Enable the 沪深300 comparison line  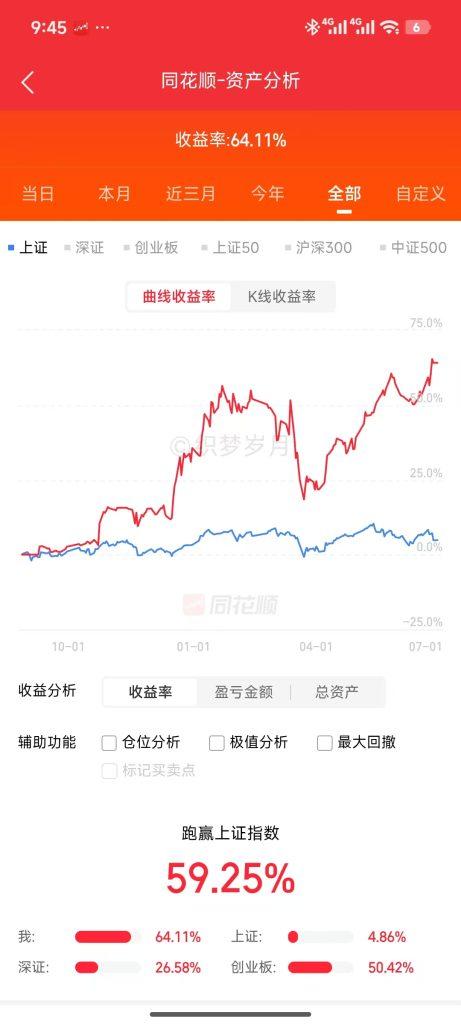319,248
